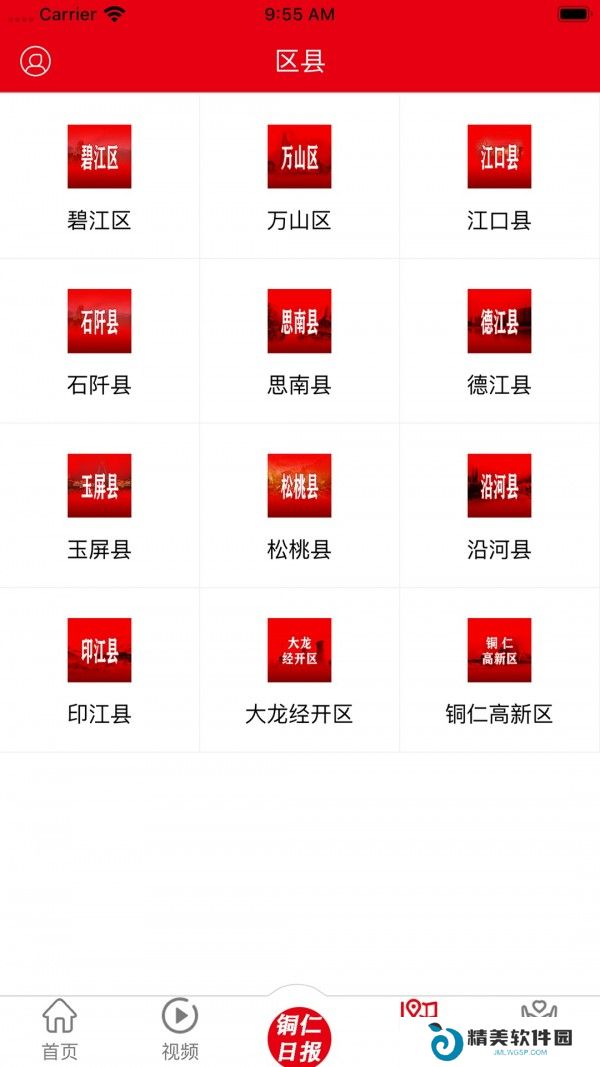Open the 大龙经开区 tile
Screen dimensions: 600x1067
[299, 670]
